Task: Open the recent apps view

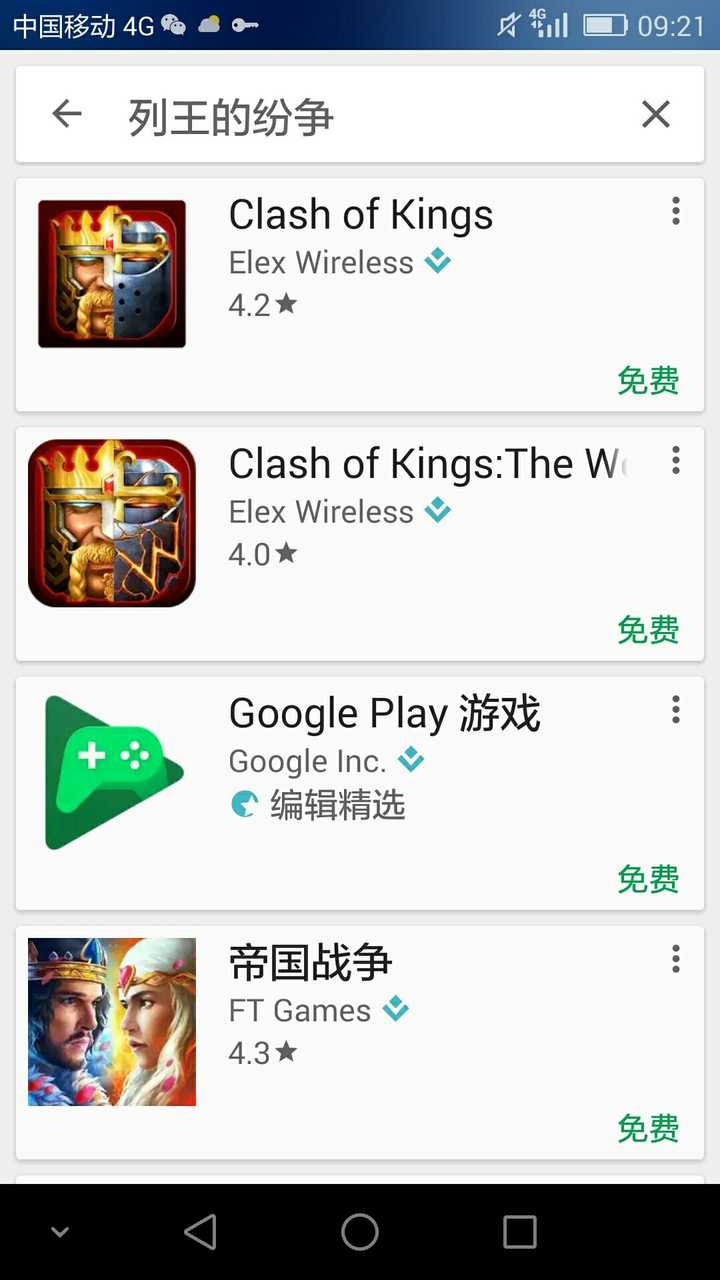Action: [x=519, y=1232]
